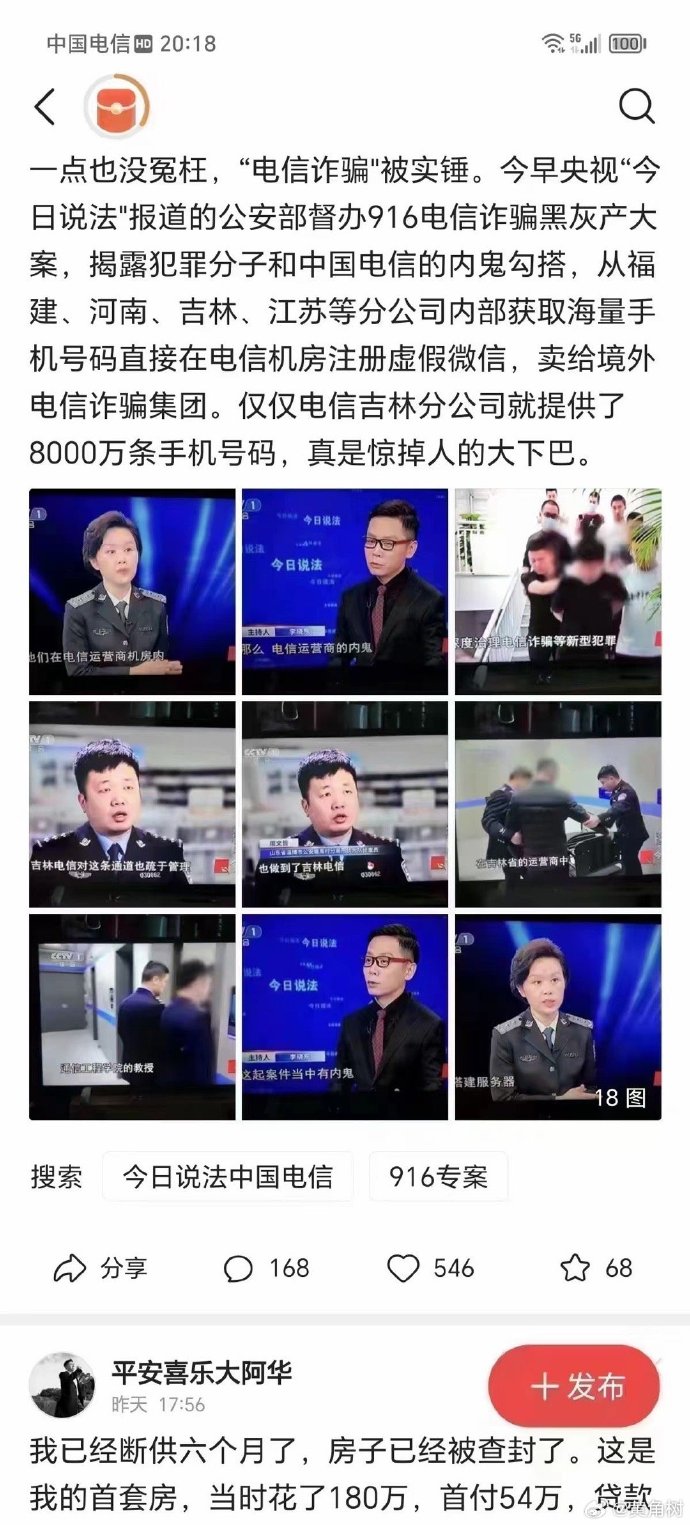Add this post to favorites

pos(596,1269)
